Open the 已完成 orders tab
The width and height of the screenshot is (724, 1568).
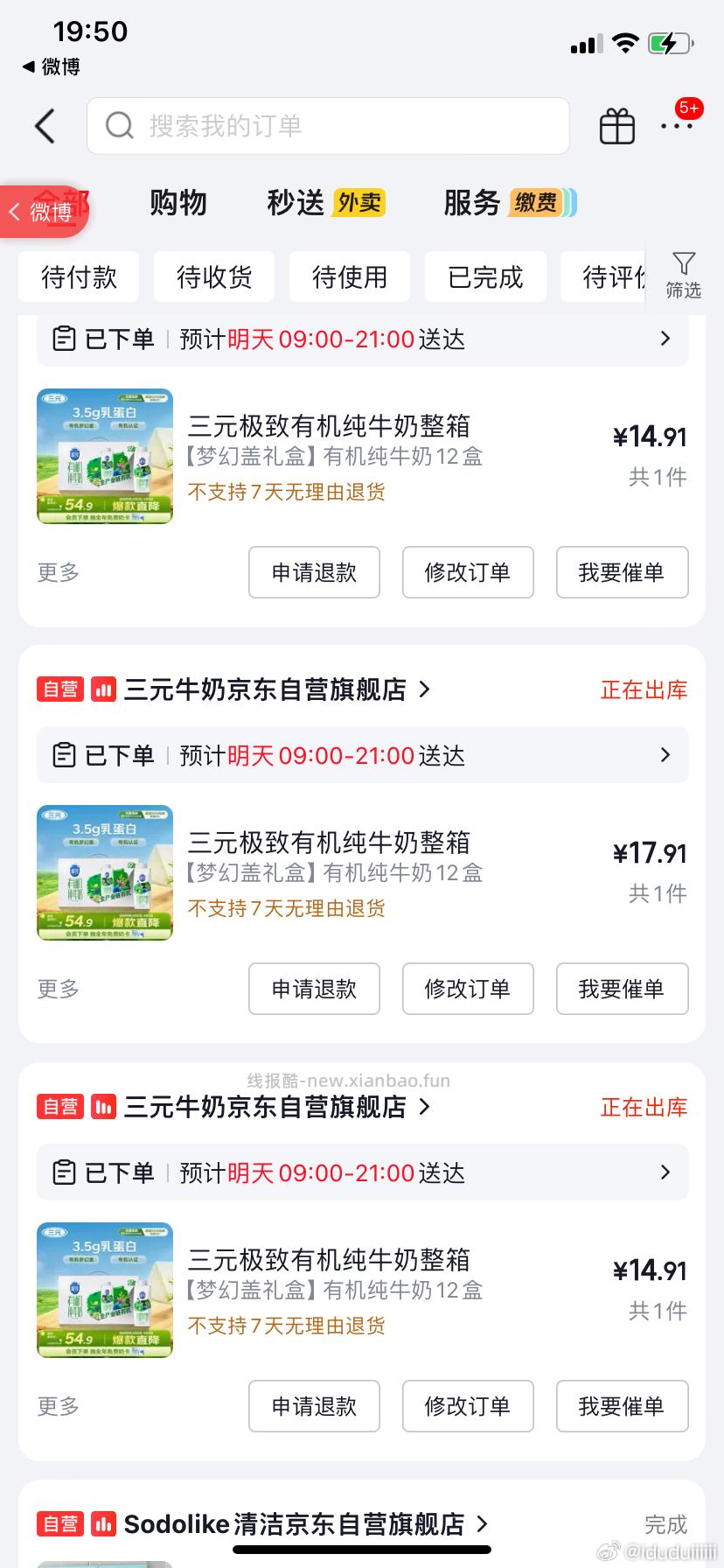tap(485, 276)
